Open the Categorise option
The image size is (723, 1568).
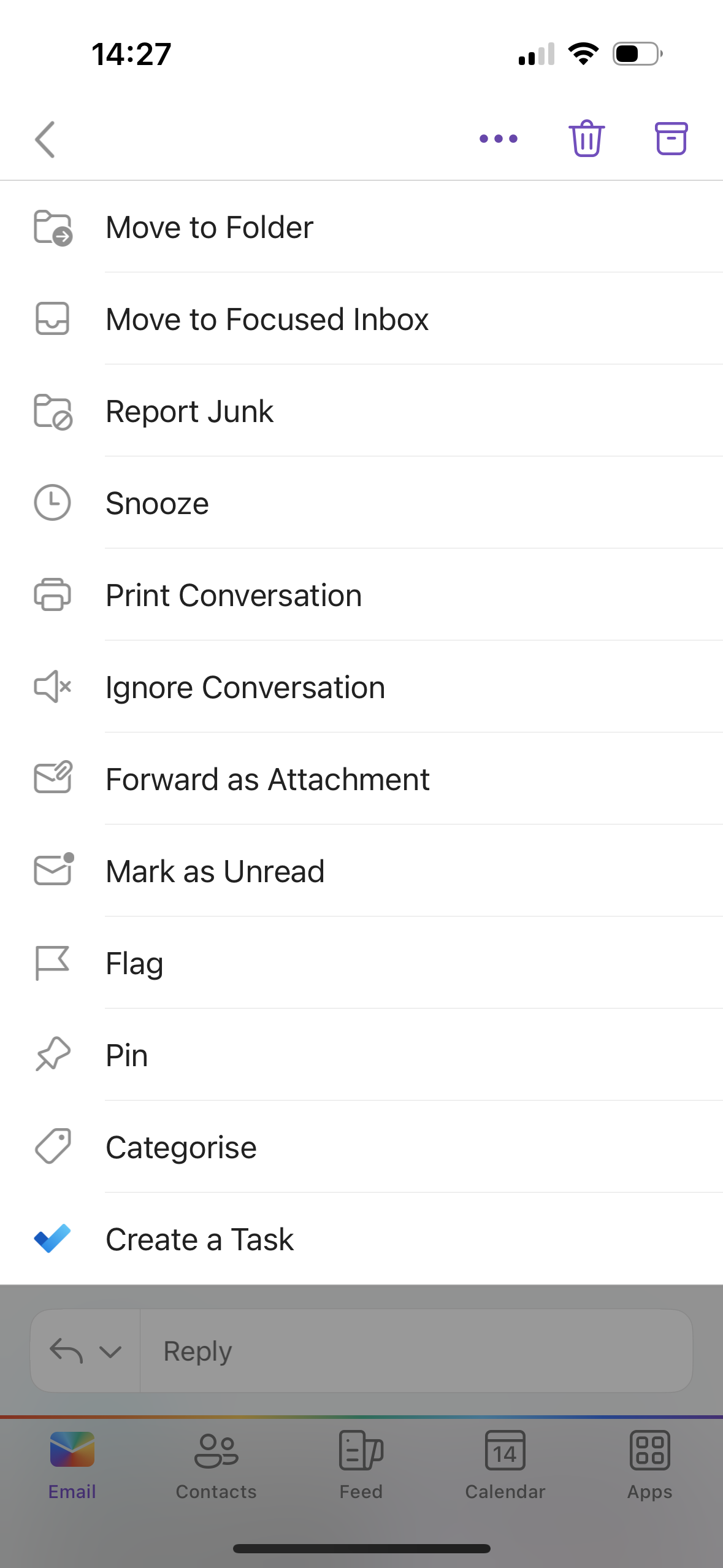362,1147
